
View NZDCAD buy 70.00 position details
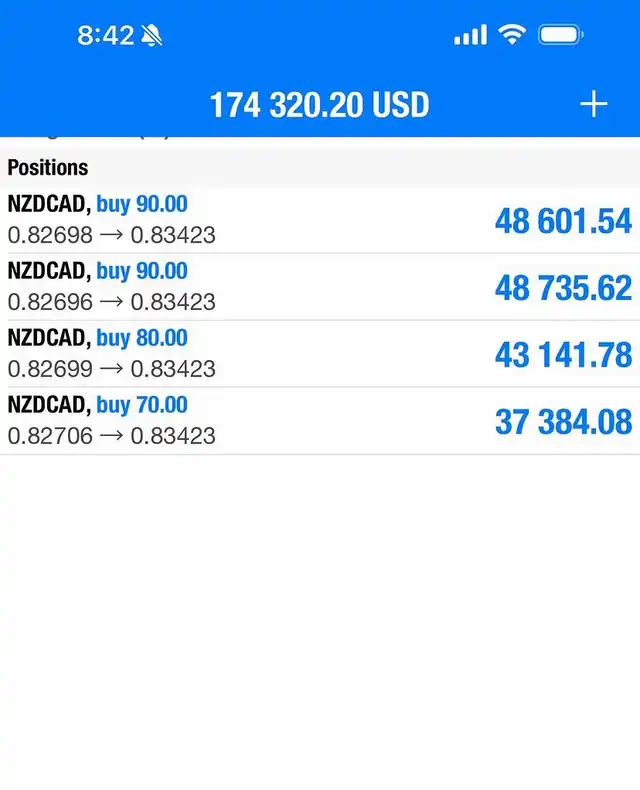click(320, 421)
